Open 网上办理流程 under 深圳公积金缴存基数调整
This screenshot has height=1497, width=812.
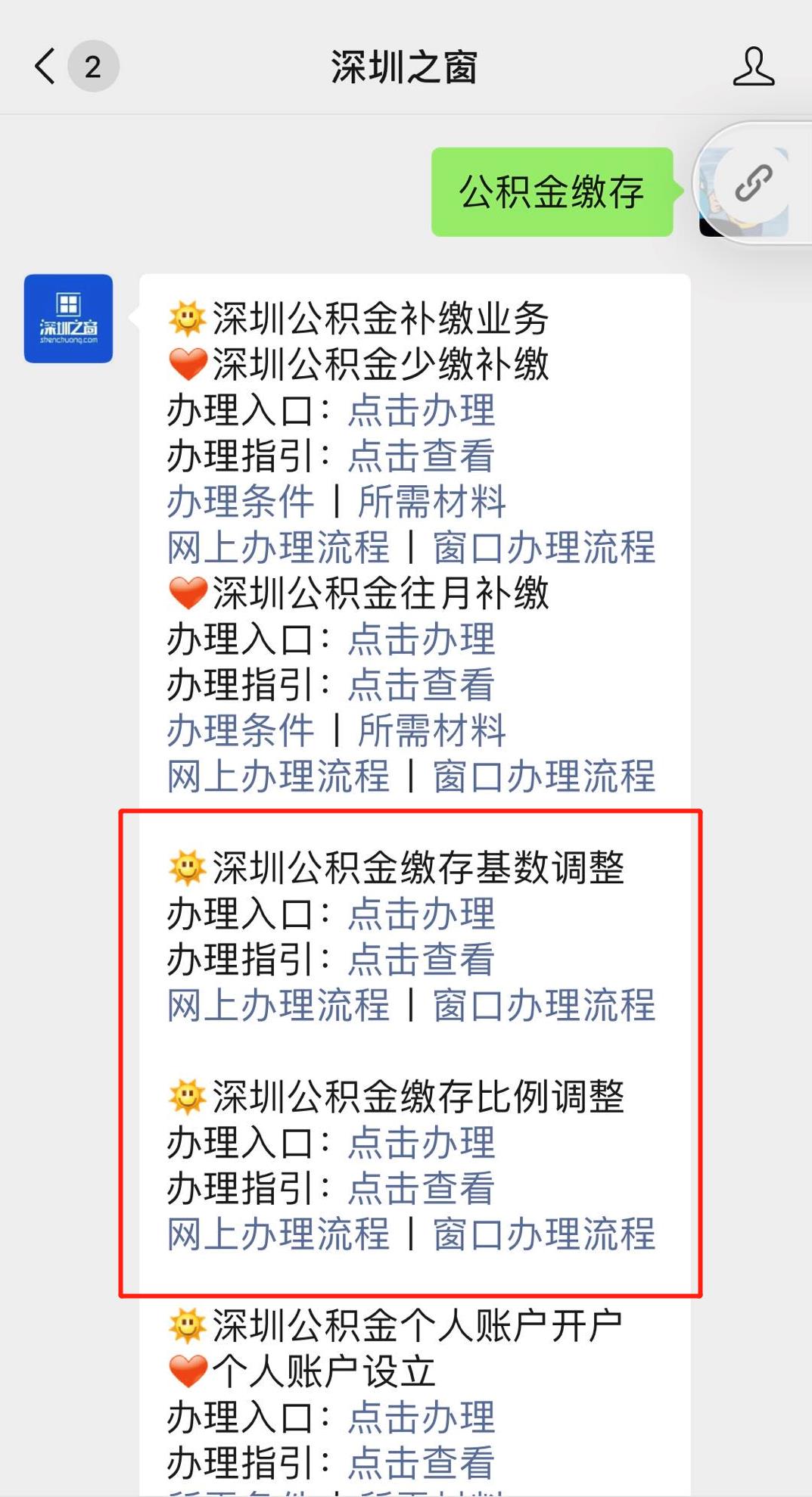[x=278, y=1006]
